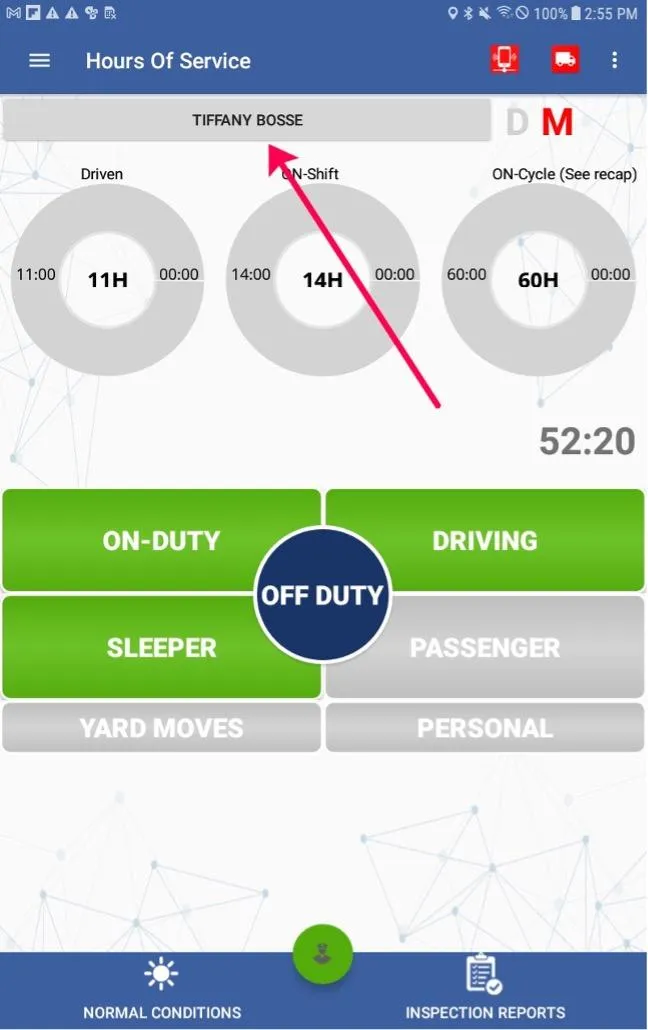Open NORMAL CONDITIONS option
Viewport: 648px width, 1030px height.
click(162, 989)
